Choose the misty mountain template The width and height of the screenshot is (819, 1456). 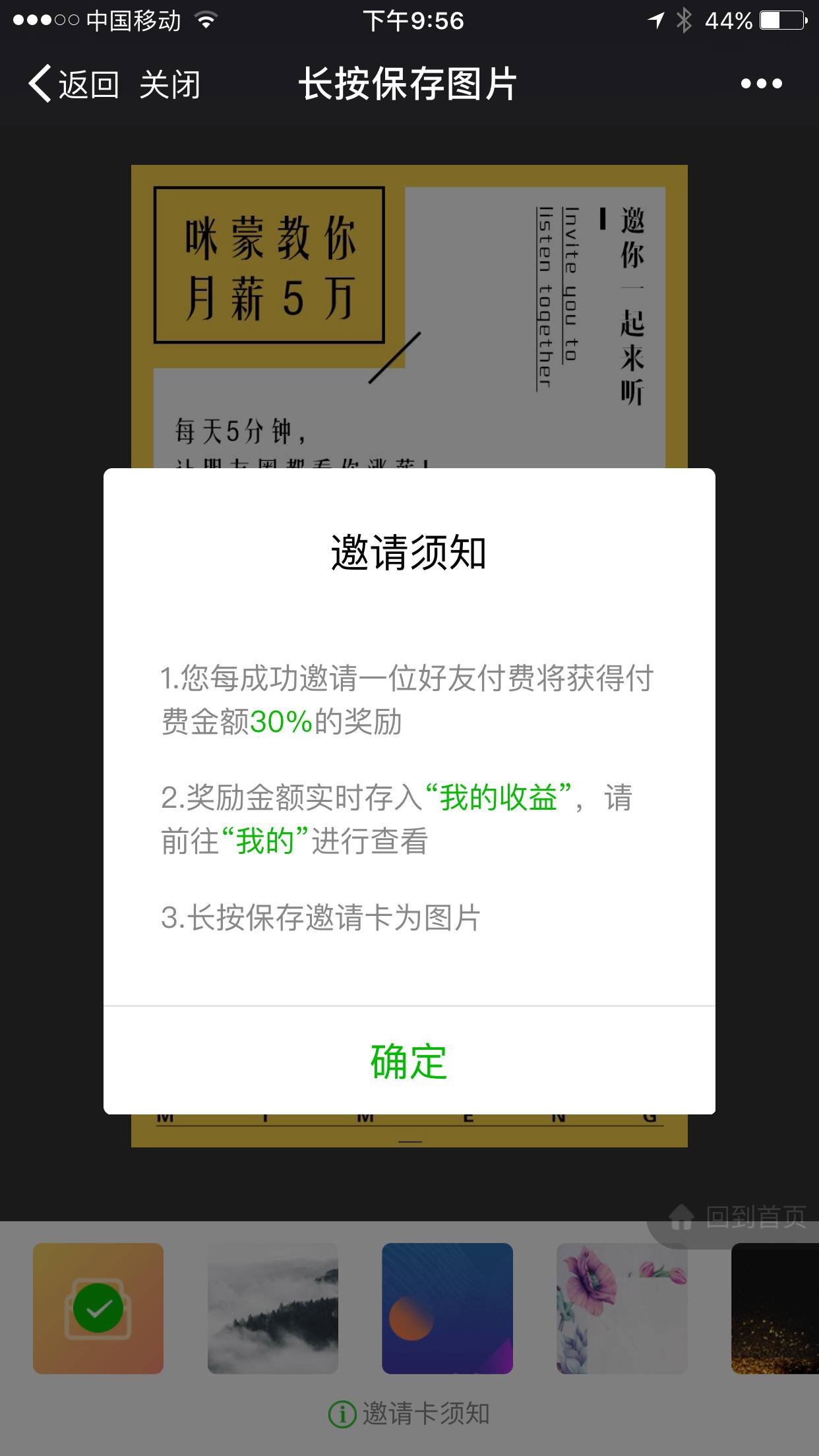coord(272,1308)
